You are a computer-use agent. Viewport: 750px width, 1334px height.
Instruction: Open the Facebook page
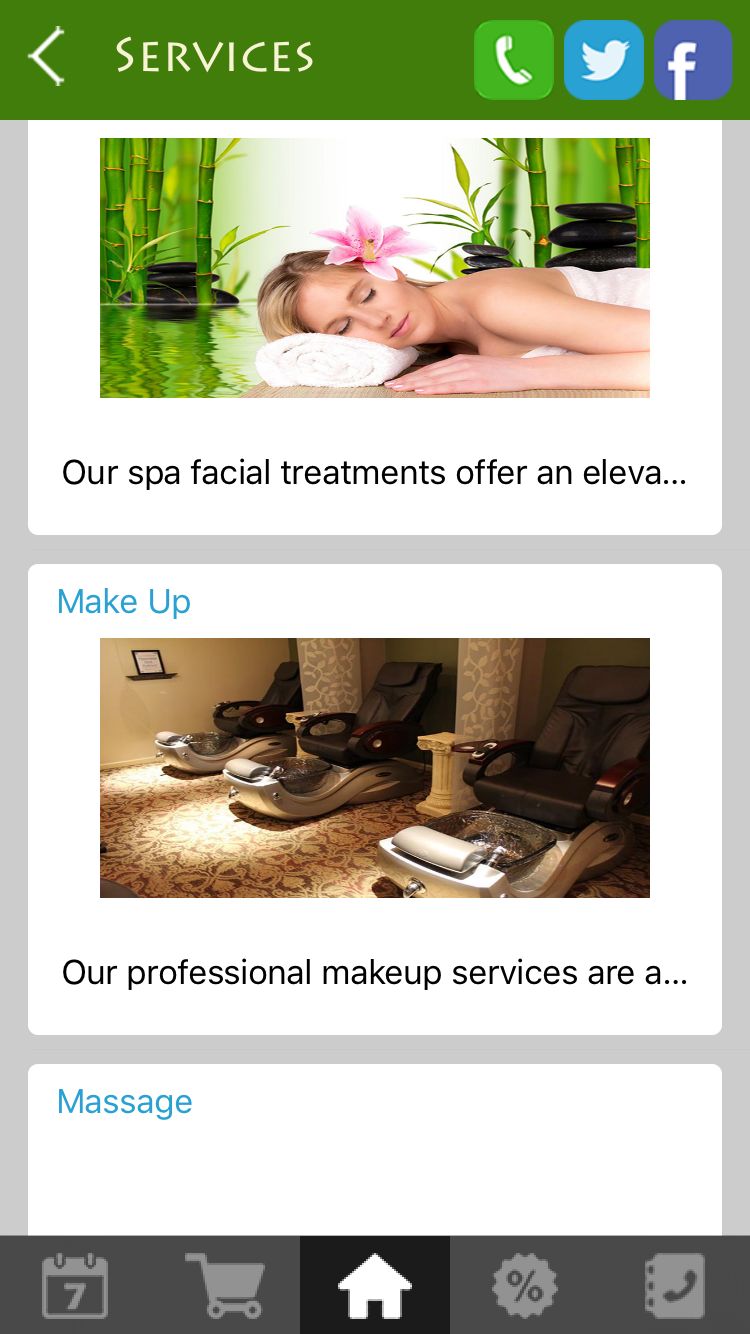[692, 60]
